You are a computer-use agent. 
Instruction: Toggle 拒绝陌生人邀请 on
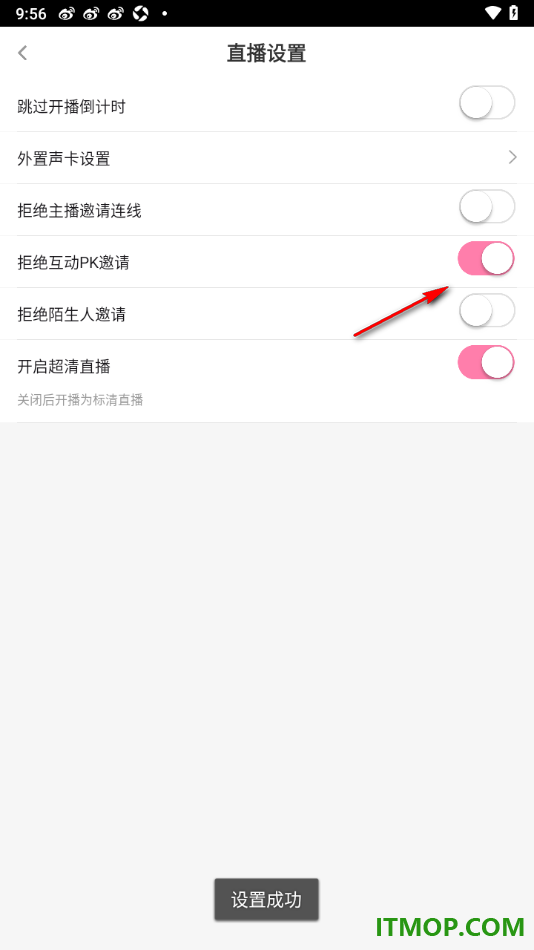point(487,311)
